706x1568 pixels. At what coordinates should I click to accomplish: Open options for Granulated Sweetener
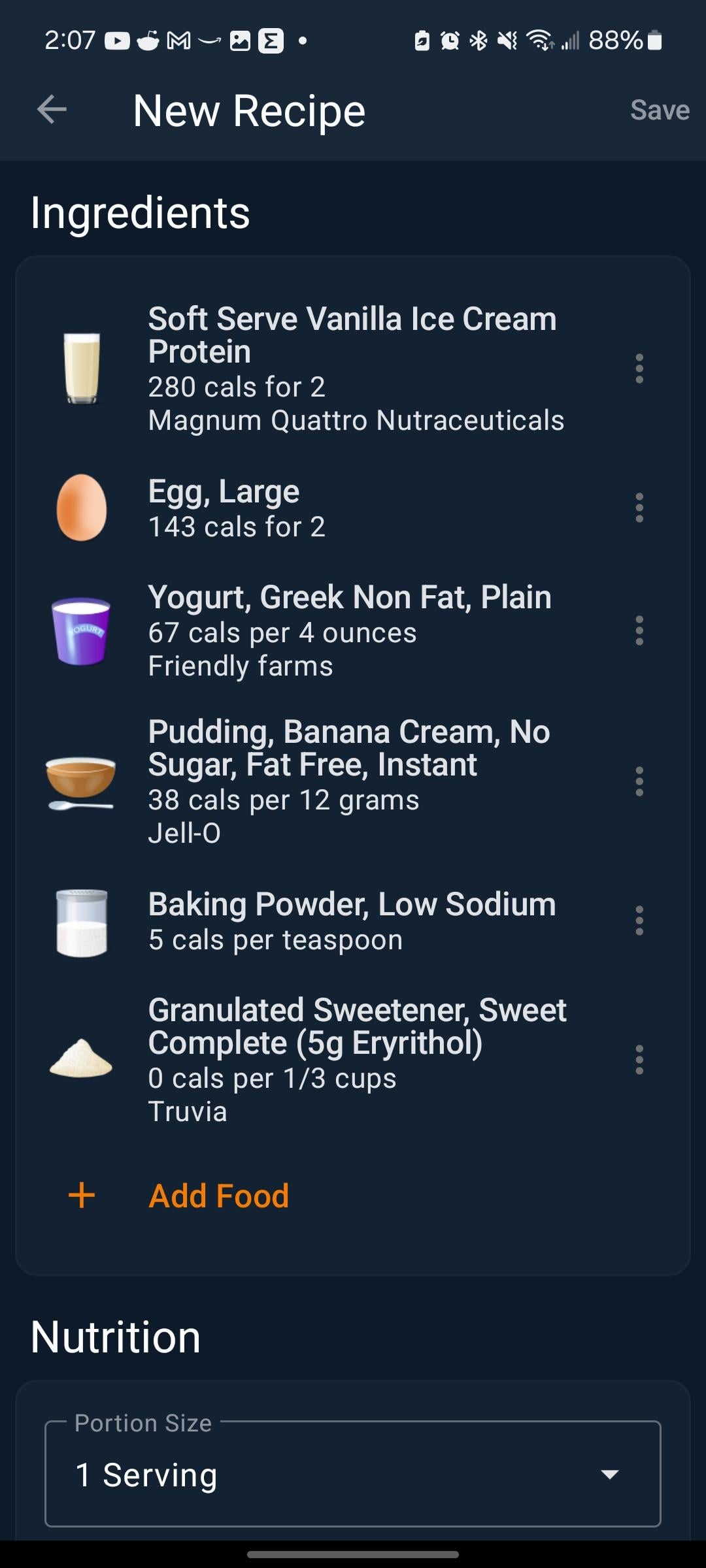pos(639,1060)
